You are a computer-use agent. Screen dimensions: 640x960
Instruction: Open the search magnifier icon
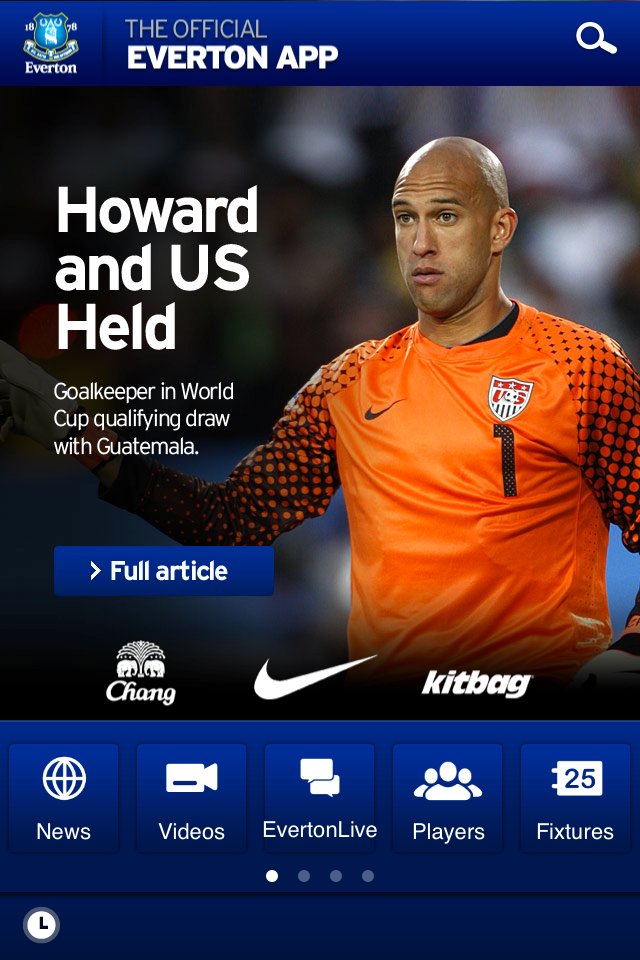(x=596, y=39)
